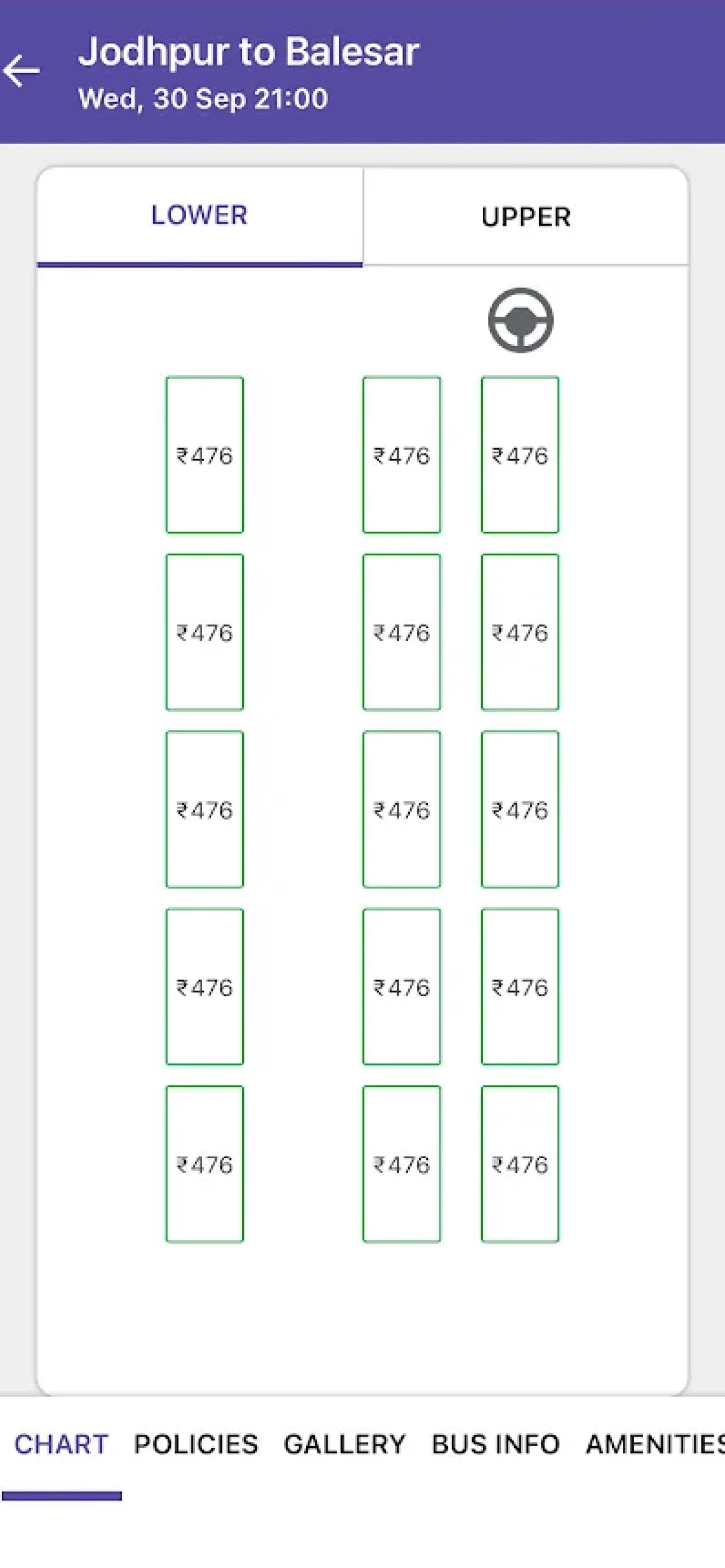Select the third-row seat in the left column
The image size is (725, 1568).
point(204,809)
